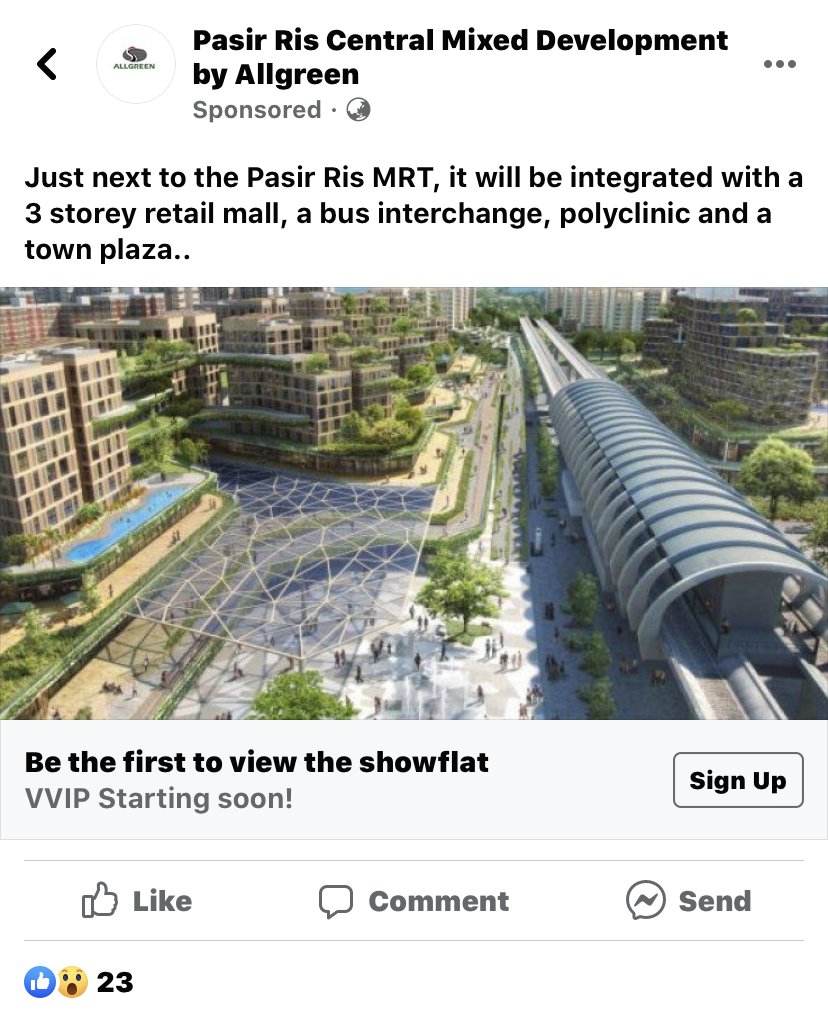Go back using the arrow icon

46,64
